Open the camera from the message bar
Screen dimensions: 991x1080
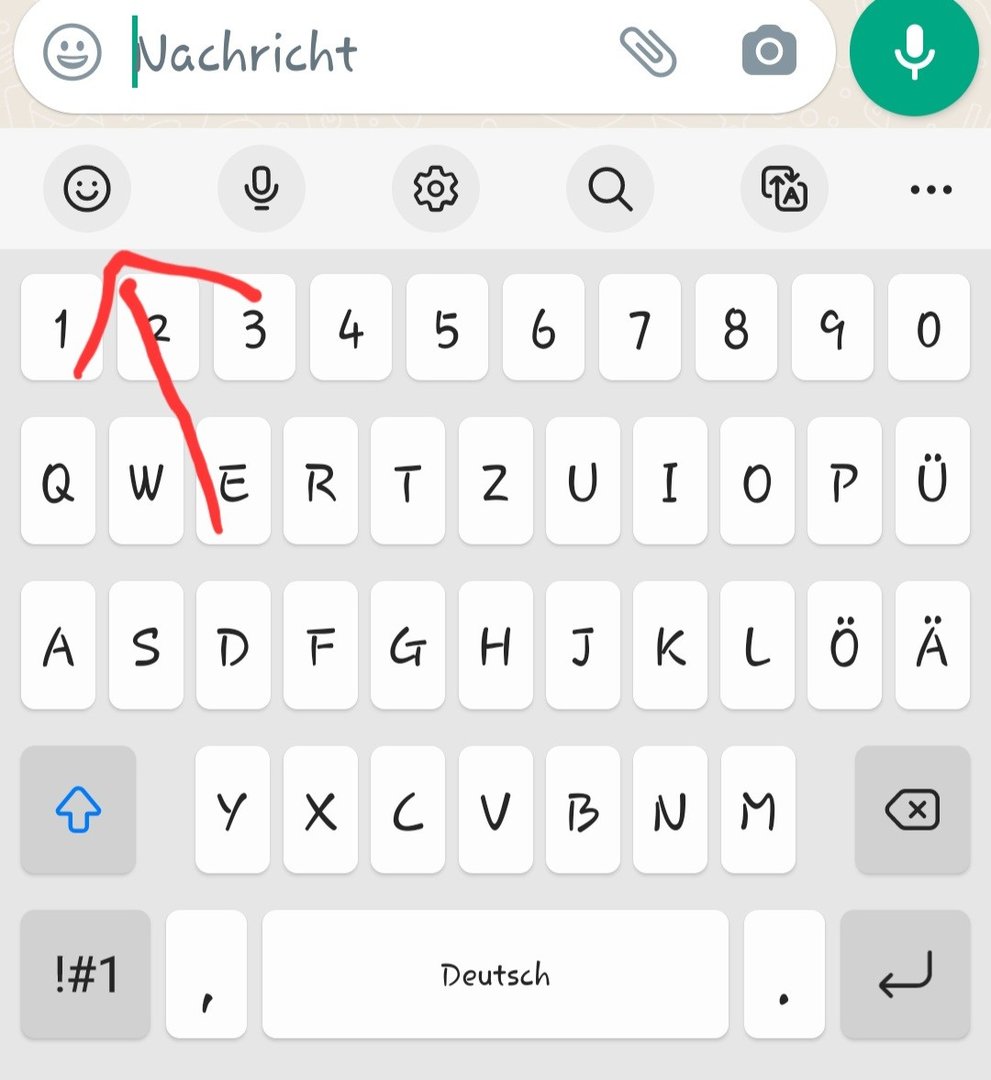click(769, 51)
